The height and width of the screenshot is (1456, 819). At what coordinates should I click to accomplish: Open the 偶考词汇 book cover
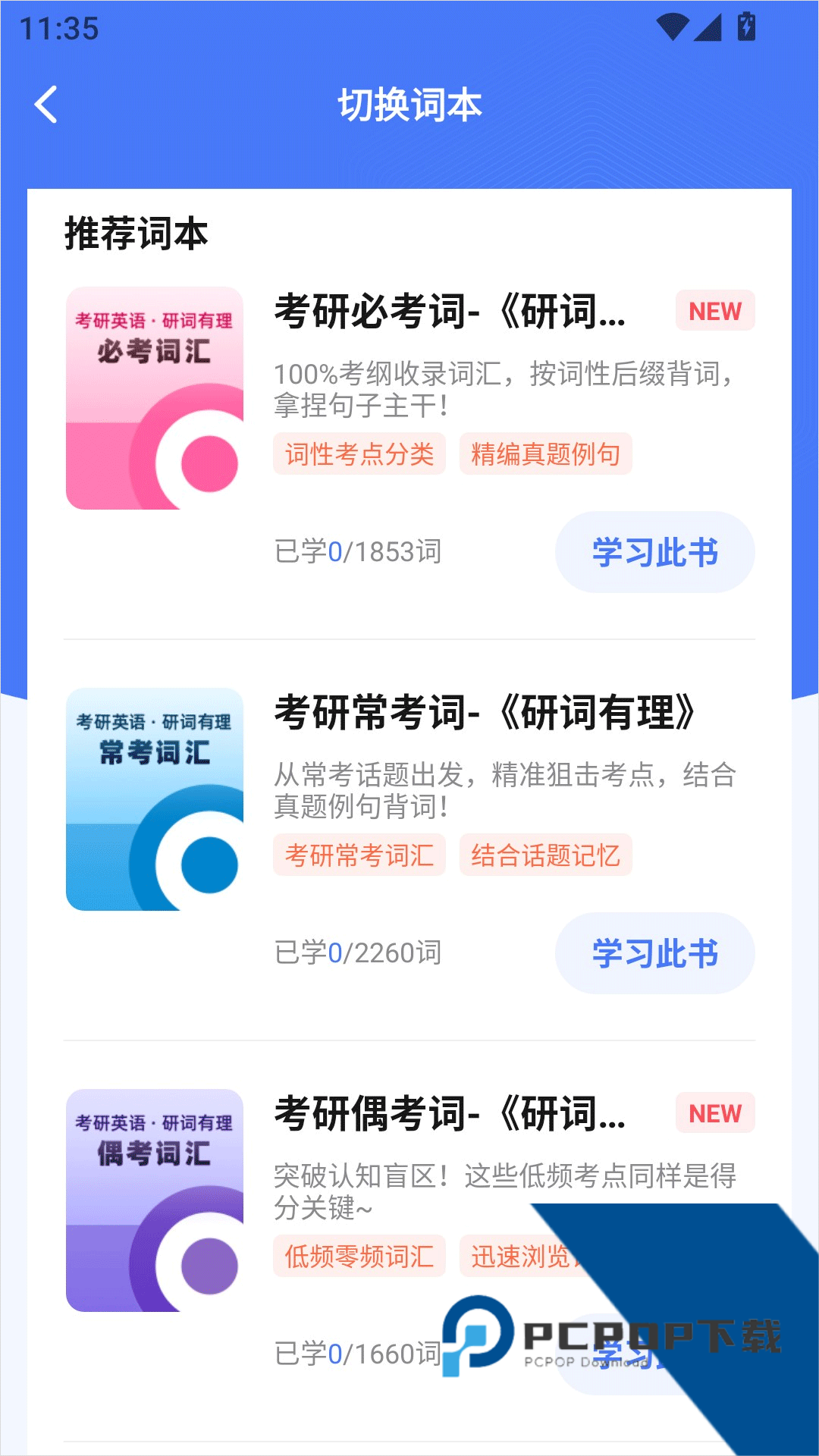tap(155, 1200)
